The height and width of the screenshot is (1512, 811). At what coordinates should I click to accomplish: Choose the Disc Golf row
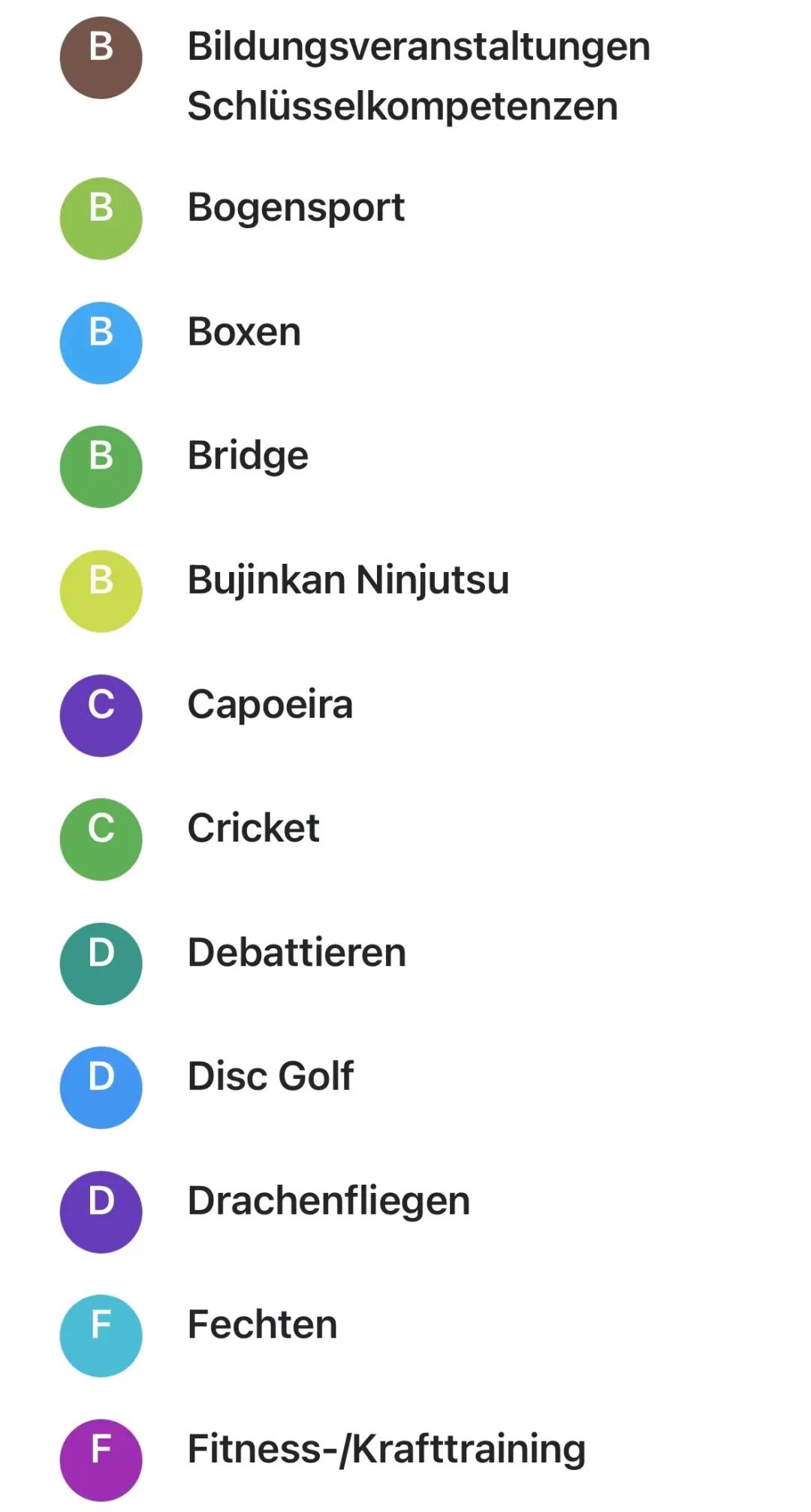[270, 1077]
